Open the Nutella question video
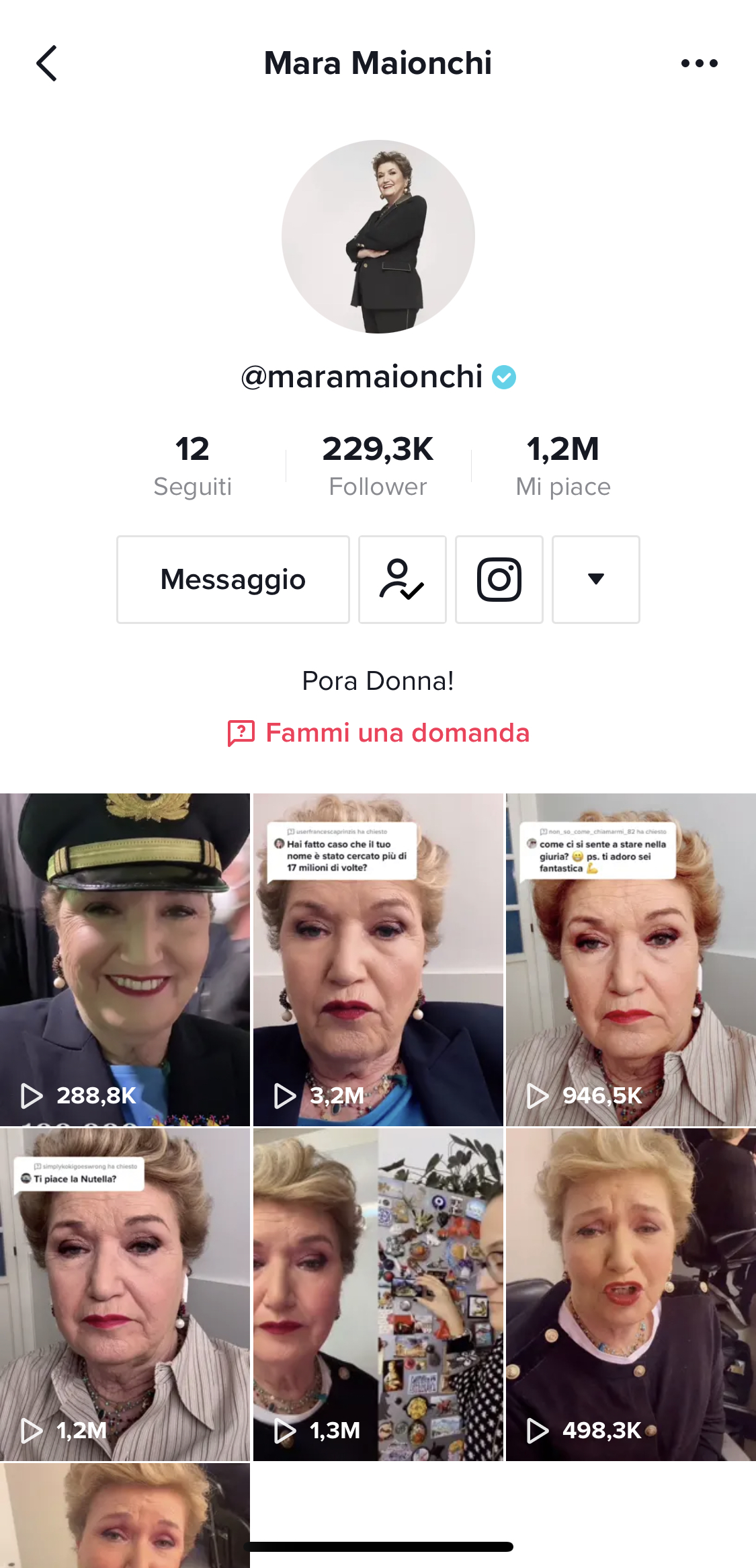Image resolution: width=756 pixels, height=1568 pixels. (125, 1294)
